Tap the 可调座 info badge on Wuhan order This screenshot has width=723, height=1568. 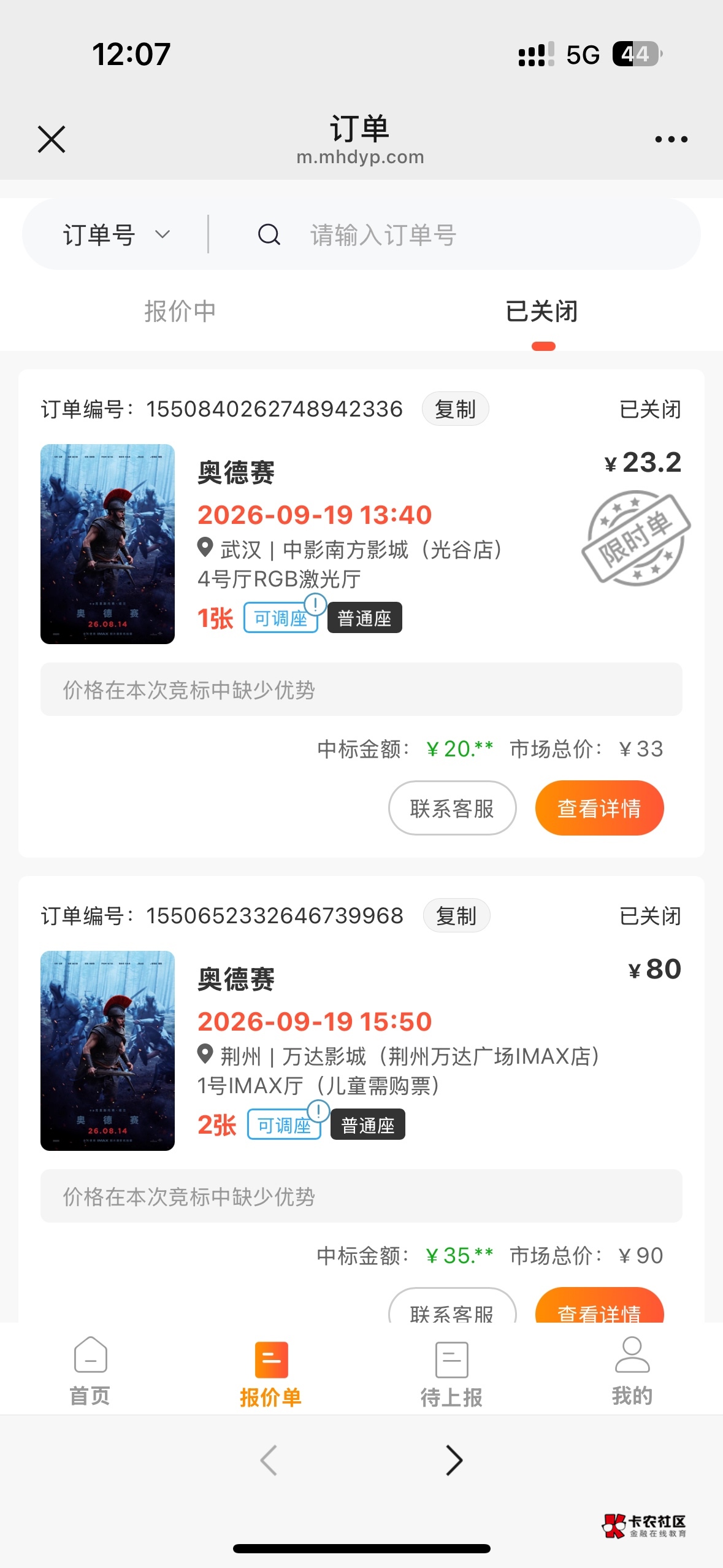281,618
